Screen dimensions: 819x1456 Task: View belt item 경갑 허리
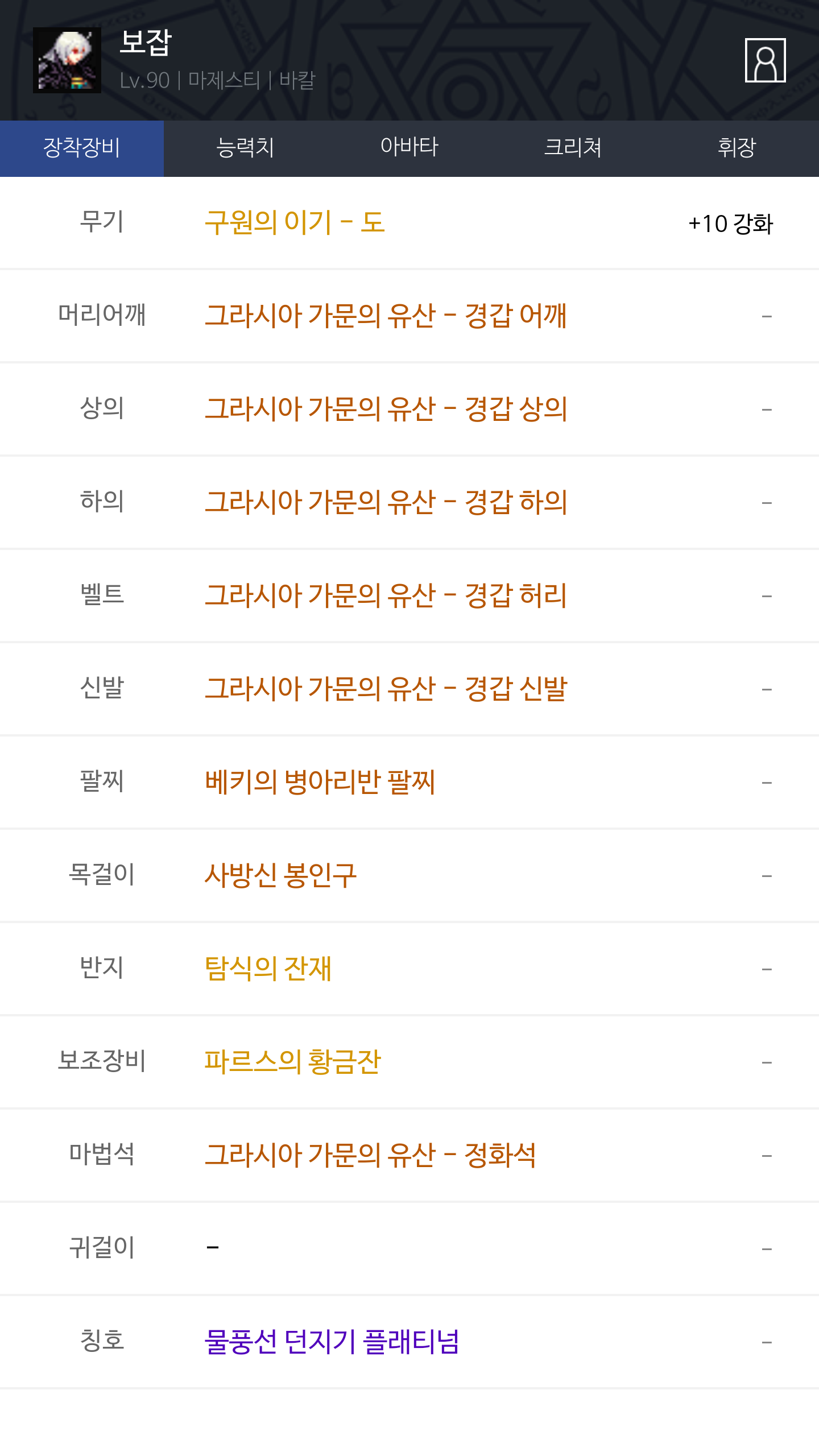coord(386,595)
